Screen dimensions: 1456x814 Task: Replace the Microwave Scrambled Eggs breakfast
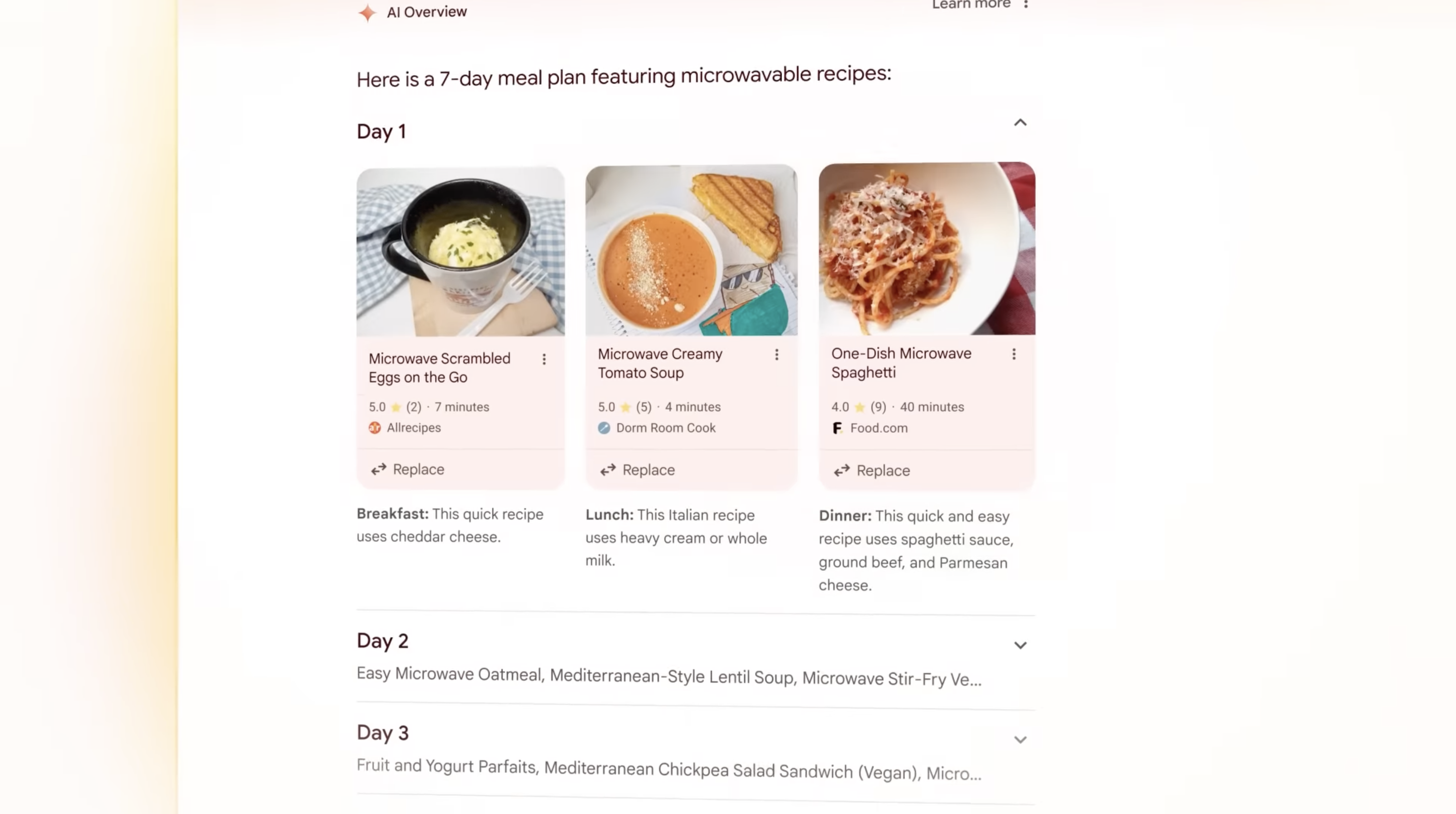pos(407,469)
